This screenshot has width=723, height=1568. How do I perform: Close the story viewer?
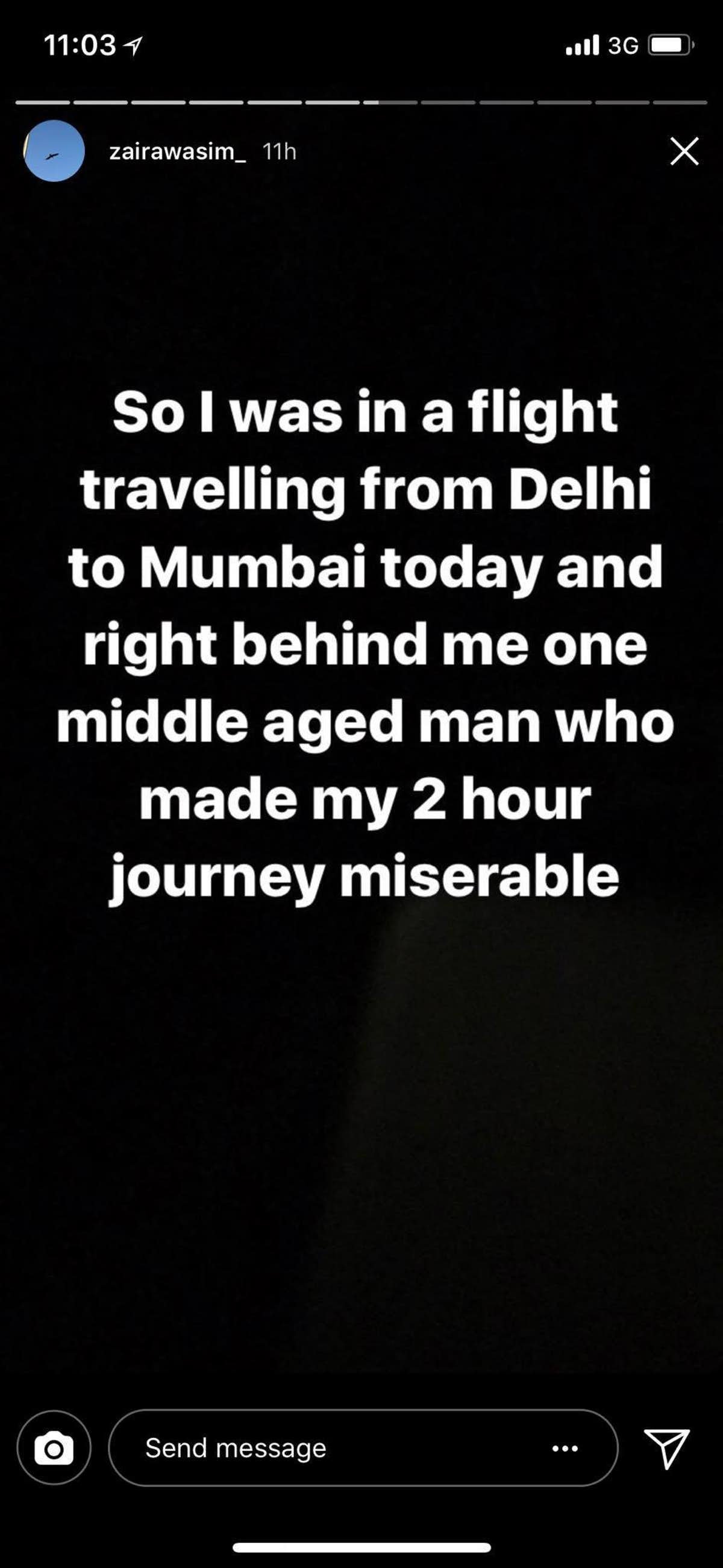coord(684,151)
